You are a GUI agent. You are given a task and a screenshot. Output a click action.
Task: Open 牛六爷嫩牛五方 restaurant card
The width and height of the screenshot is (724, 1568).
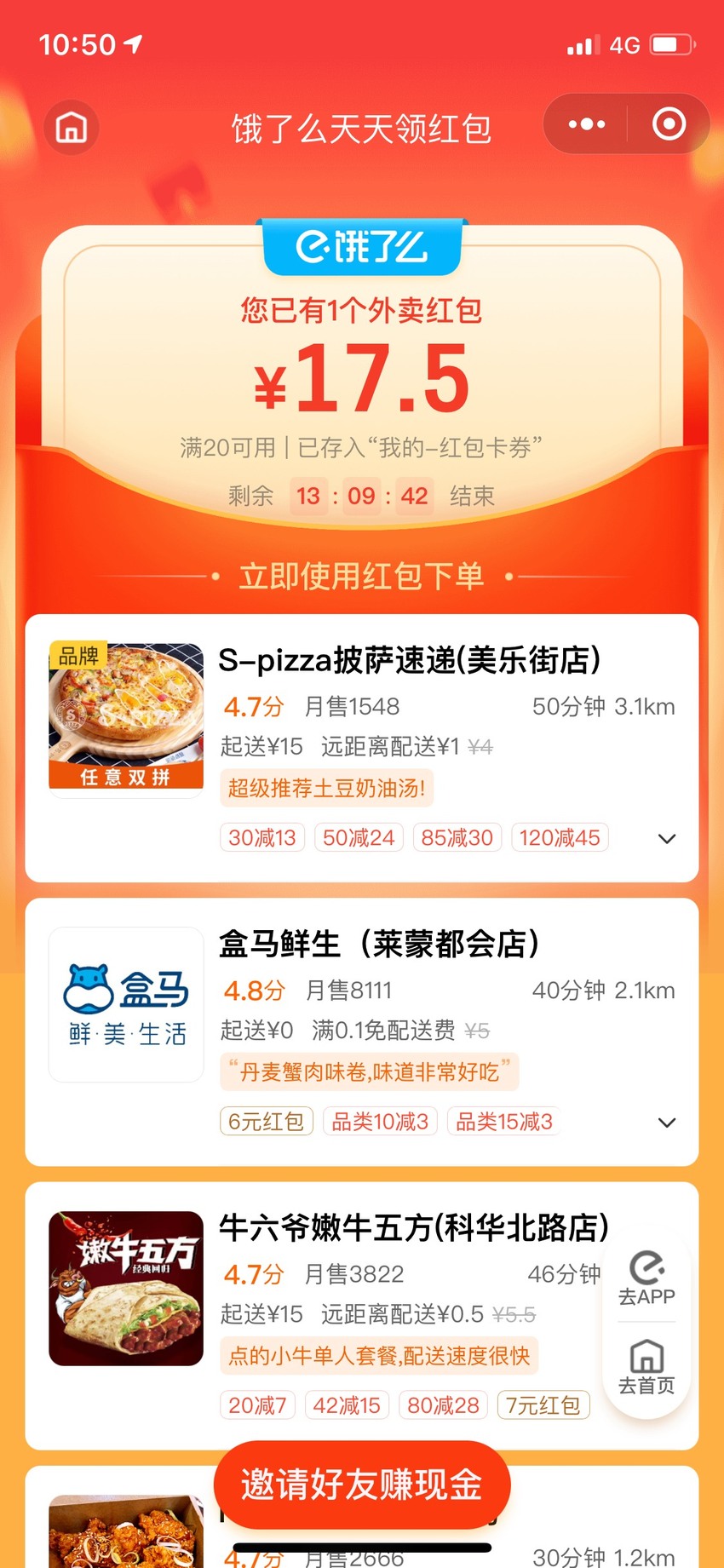pyautogui.click(x=362, y=1315)
